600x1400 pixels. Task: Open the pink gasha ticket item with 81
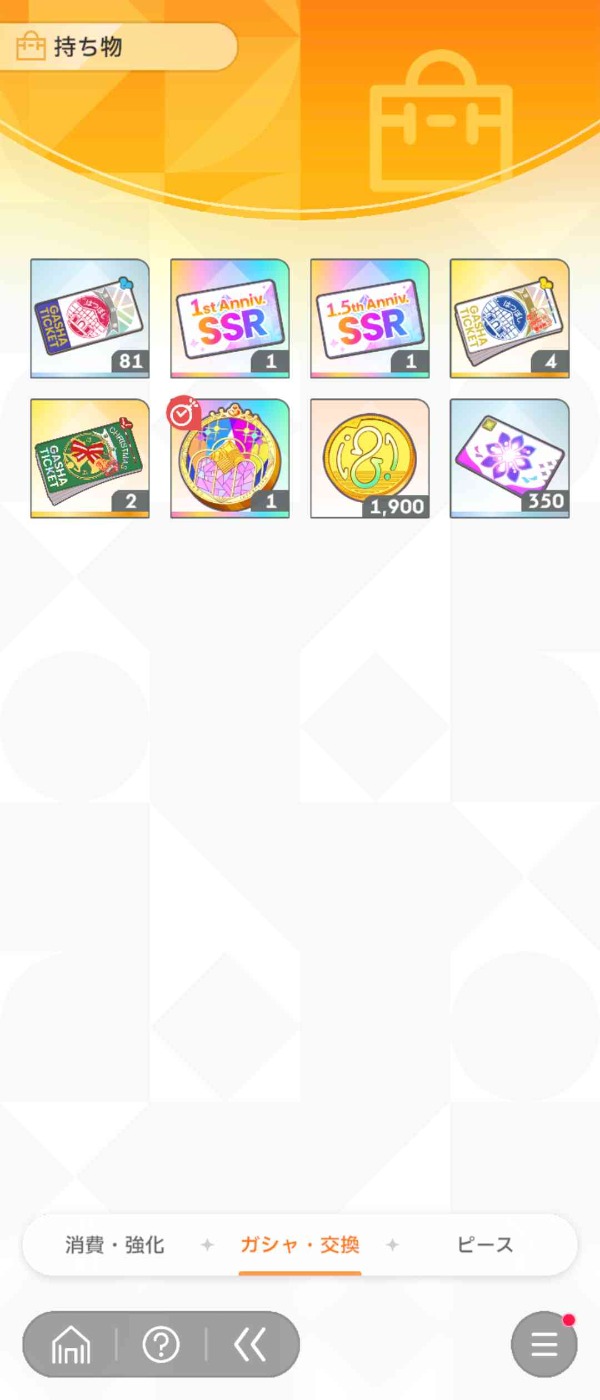point(90,318)
